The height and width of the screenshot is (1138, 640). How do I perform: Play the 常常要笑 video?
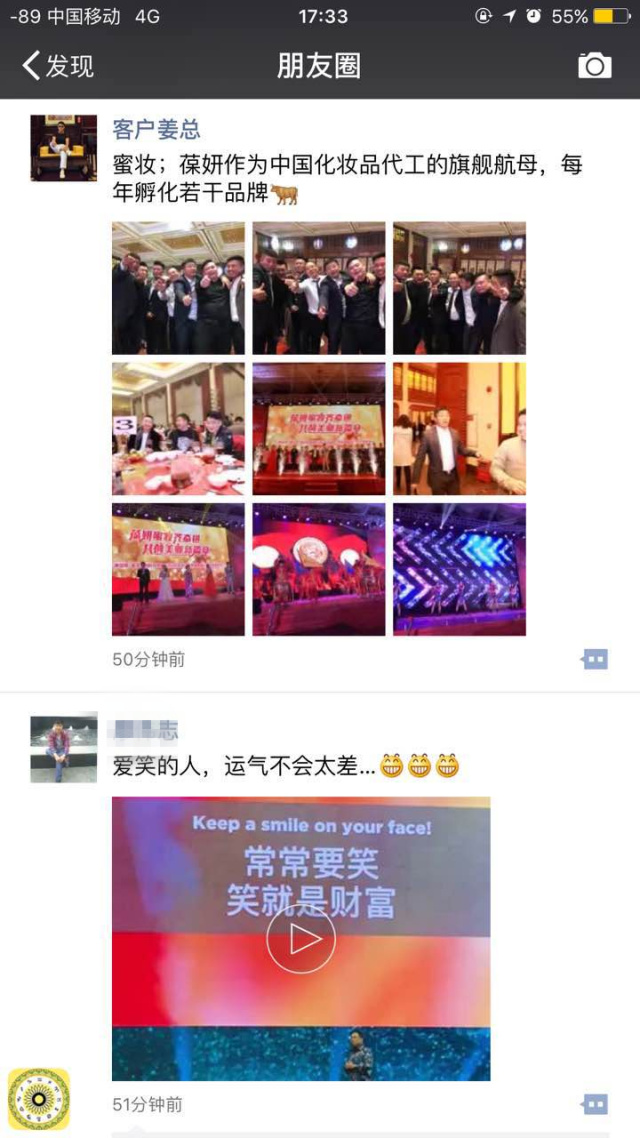pyautogui.click(x=301, y=939)
